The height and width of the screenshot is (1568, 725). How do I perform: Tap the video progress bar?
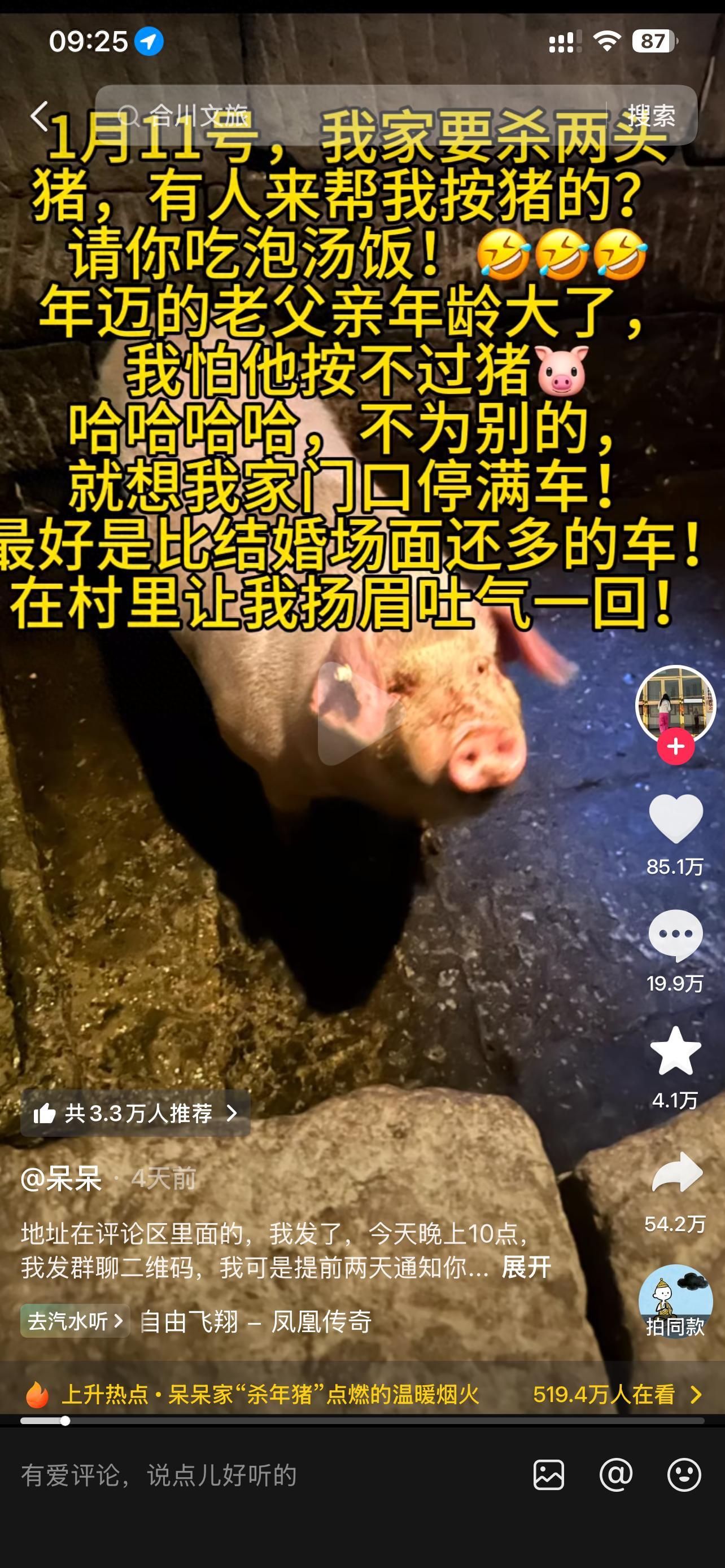pyautogui.click(x=362, y=1421)
